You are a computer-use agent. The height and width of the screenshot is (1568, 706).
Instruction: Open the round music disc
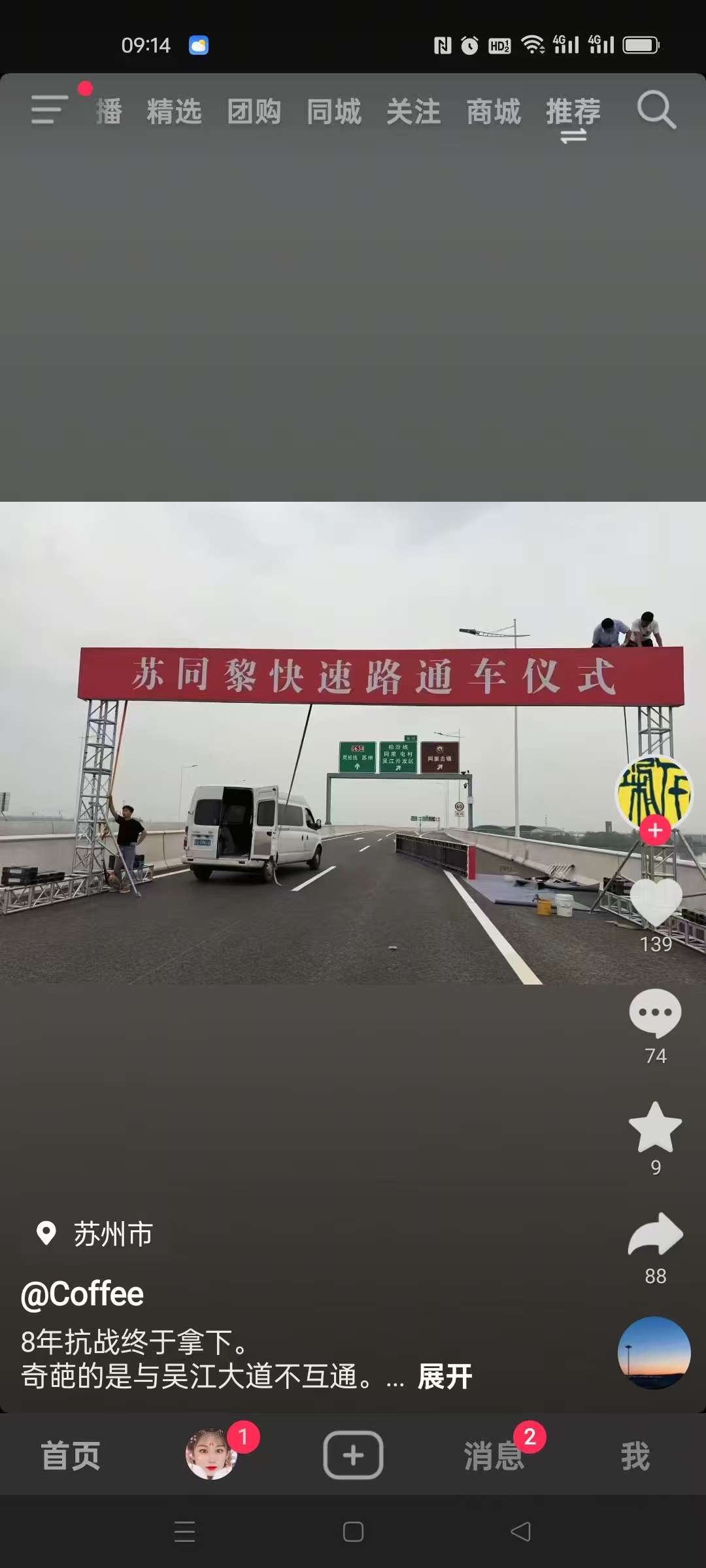654,1352
